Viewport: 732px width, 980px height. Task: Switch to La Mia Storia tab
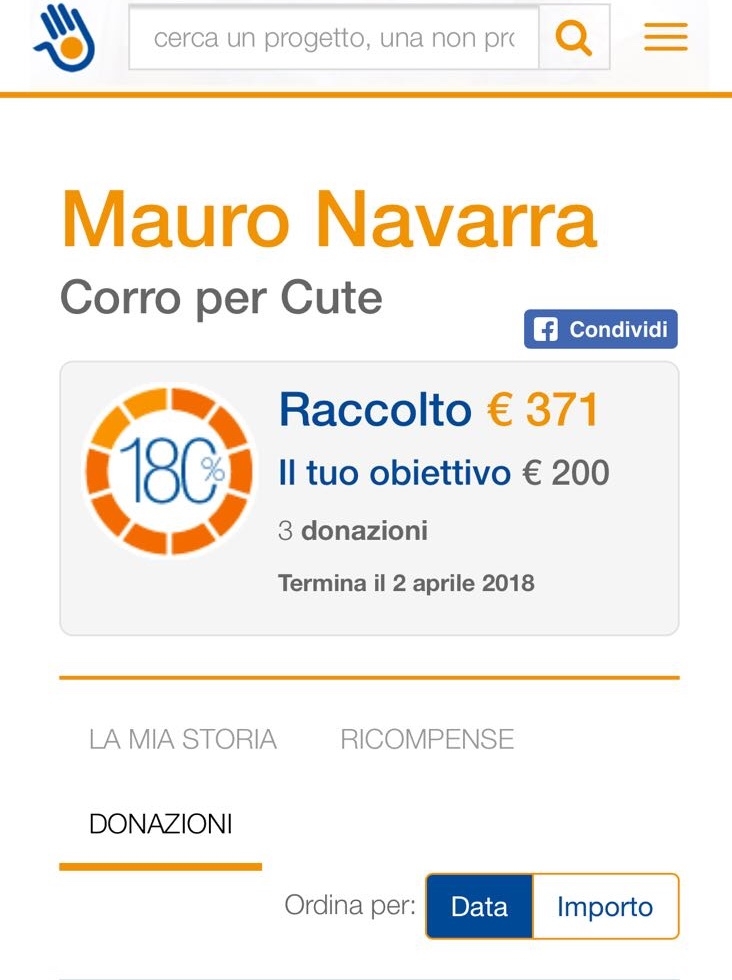(x=183, y=740)
